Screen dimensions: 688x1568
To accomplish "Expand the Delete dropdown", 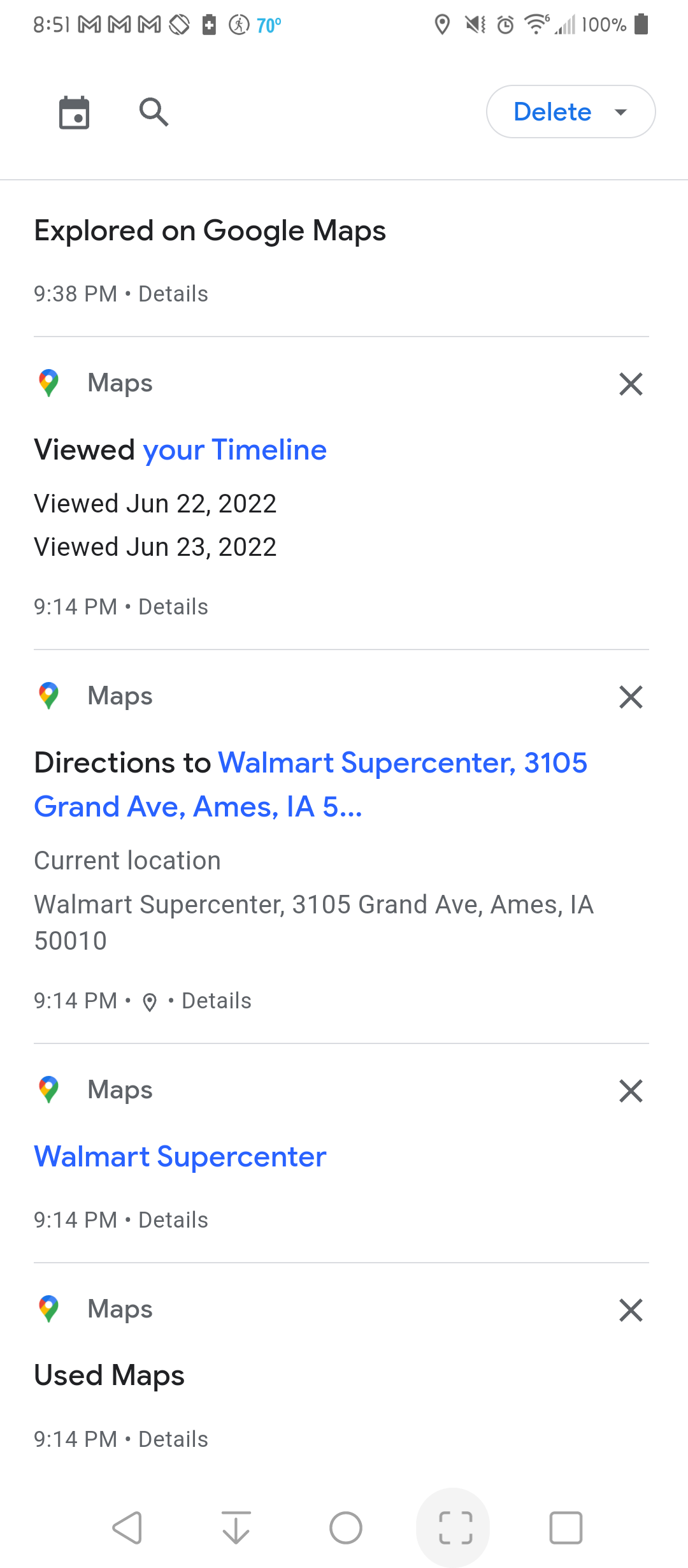I will coord(571,112).
